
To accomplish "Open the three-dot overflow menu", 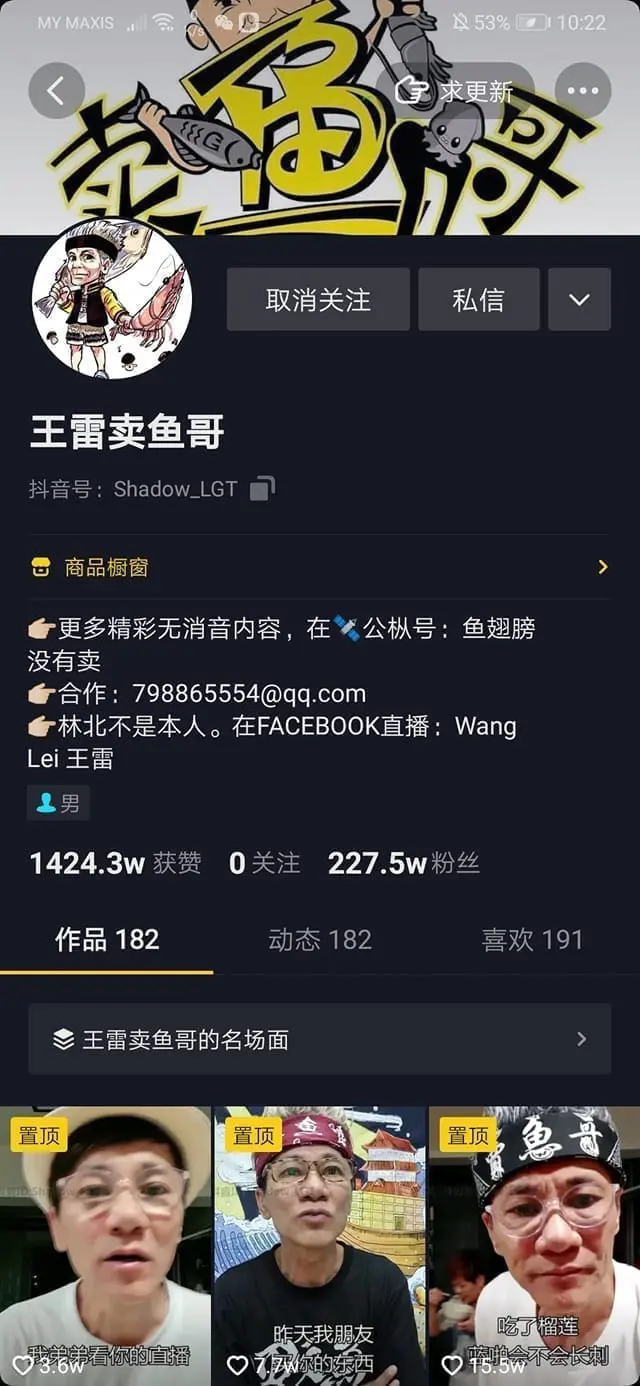I will click(x=582, y=91).
